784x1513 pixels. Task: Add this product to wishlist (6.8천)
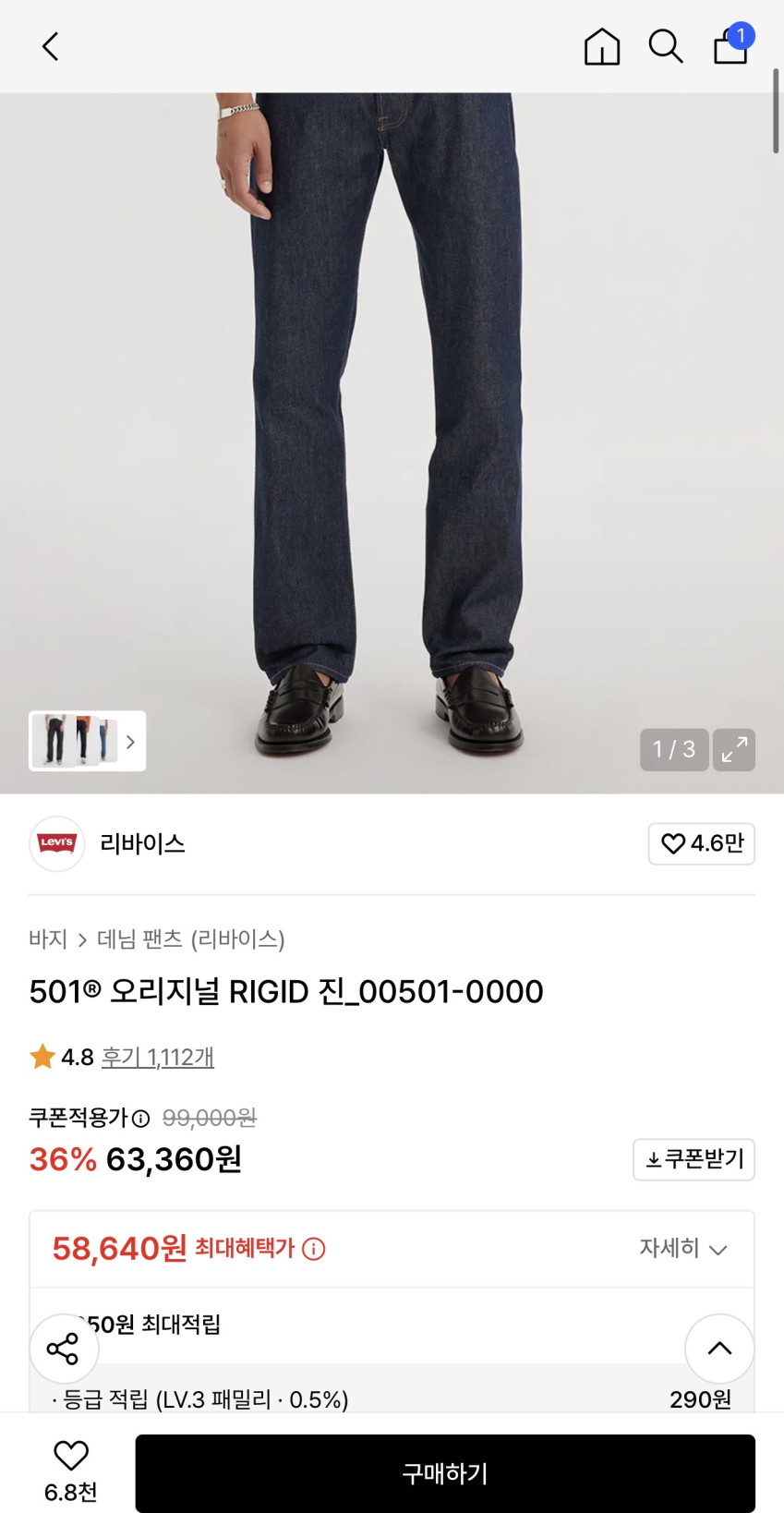[71, 1471]
